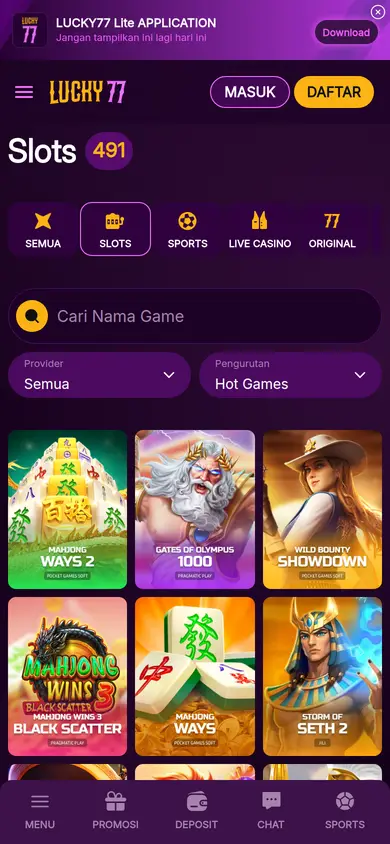
Task: Open the Mahjong Ways 2 game
Action: 68,509
